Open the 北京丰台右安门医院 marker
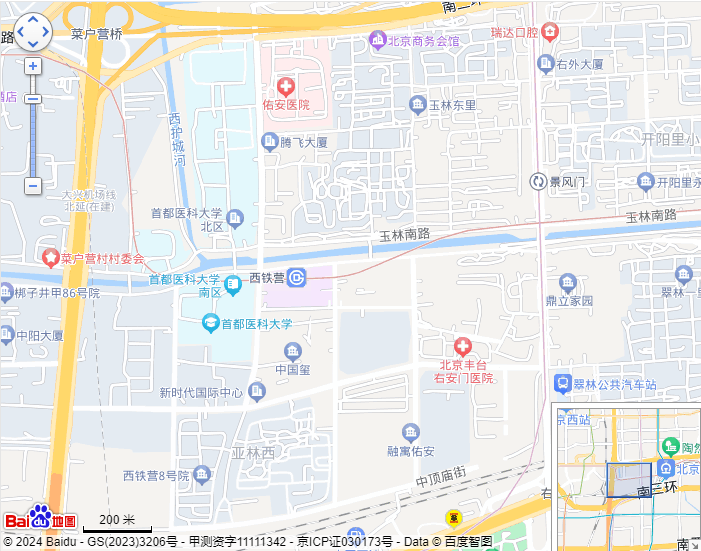Screen dimensions: 701x551 [462, 346]
